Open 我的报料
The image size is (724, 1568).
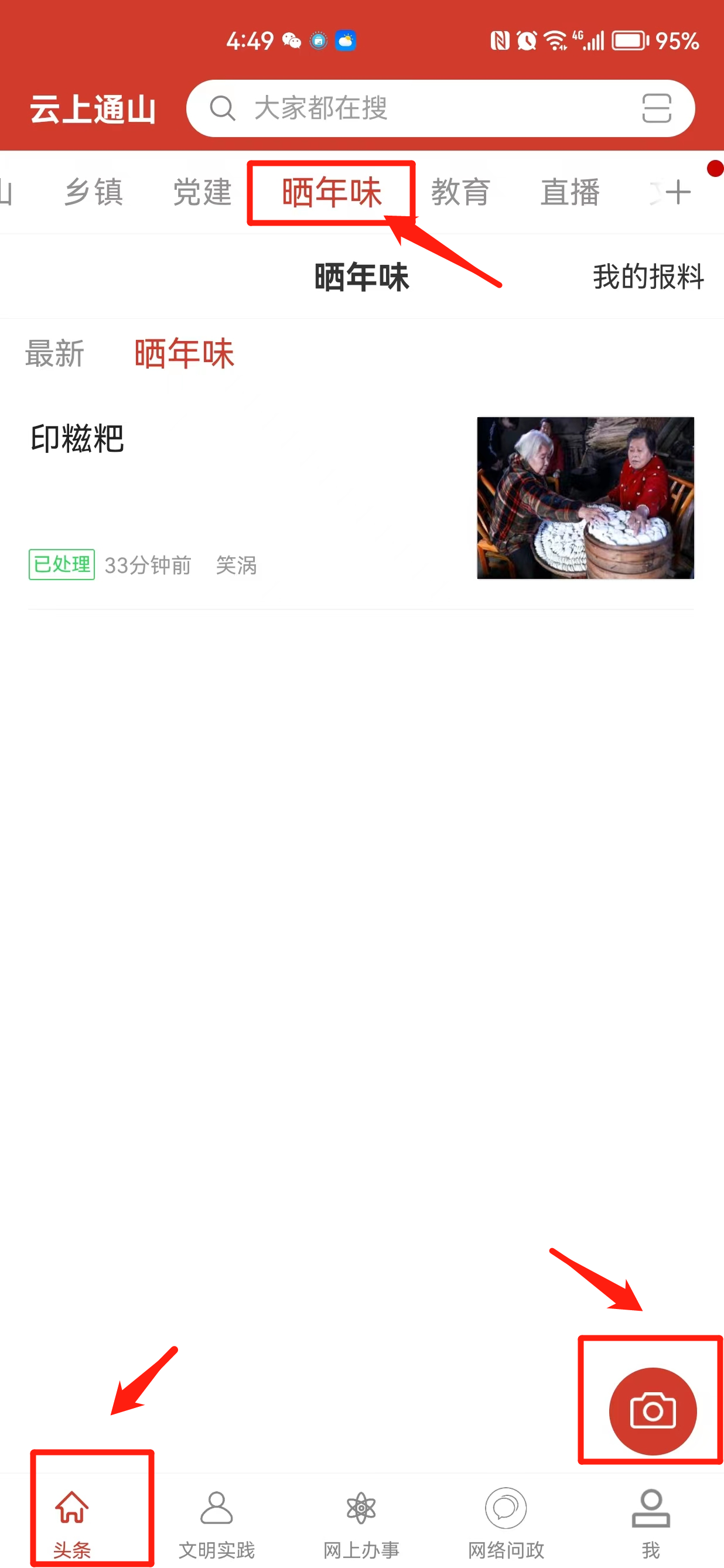tap(647, 277)
